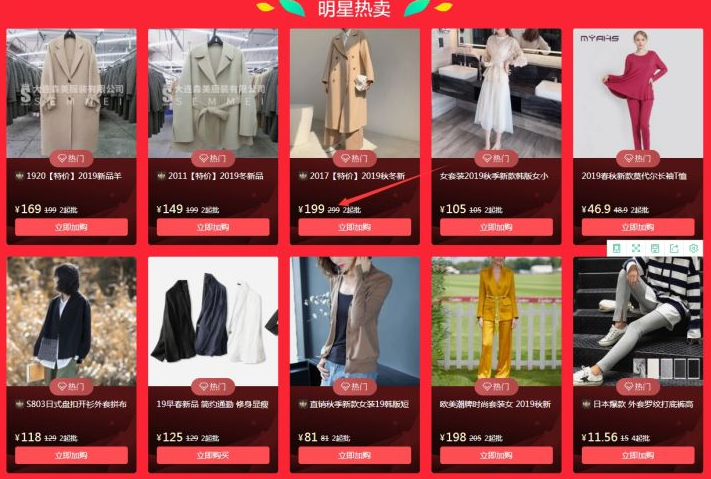711x479 pixels.
Task: Add the ¥81 Korean short jacket to cart
Action: [354, 455]
